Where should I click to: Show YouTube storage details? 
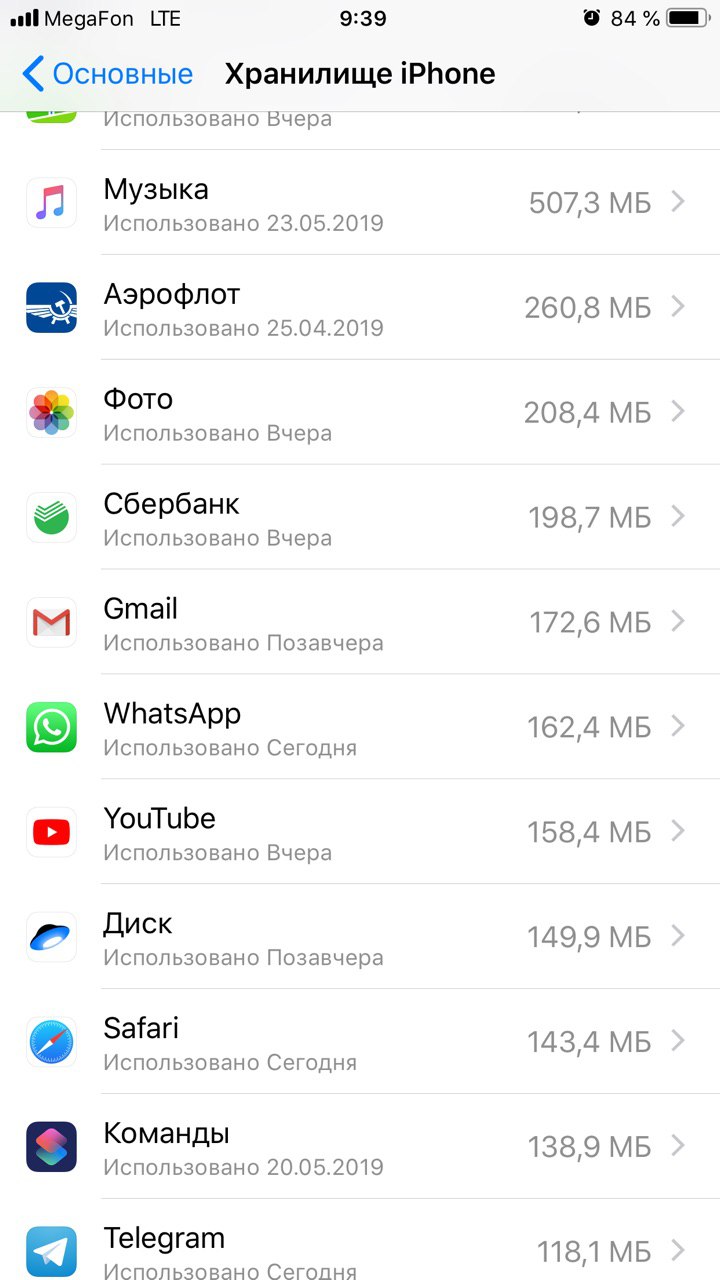coord(360,832)
